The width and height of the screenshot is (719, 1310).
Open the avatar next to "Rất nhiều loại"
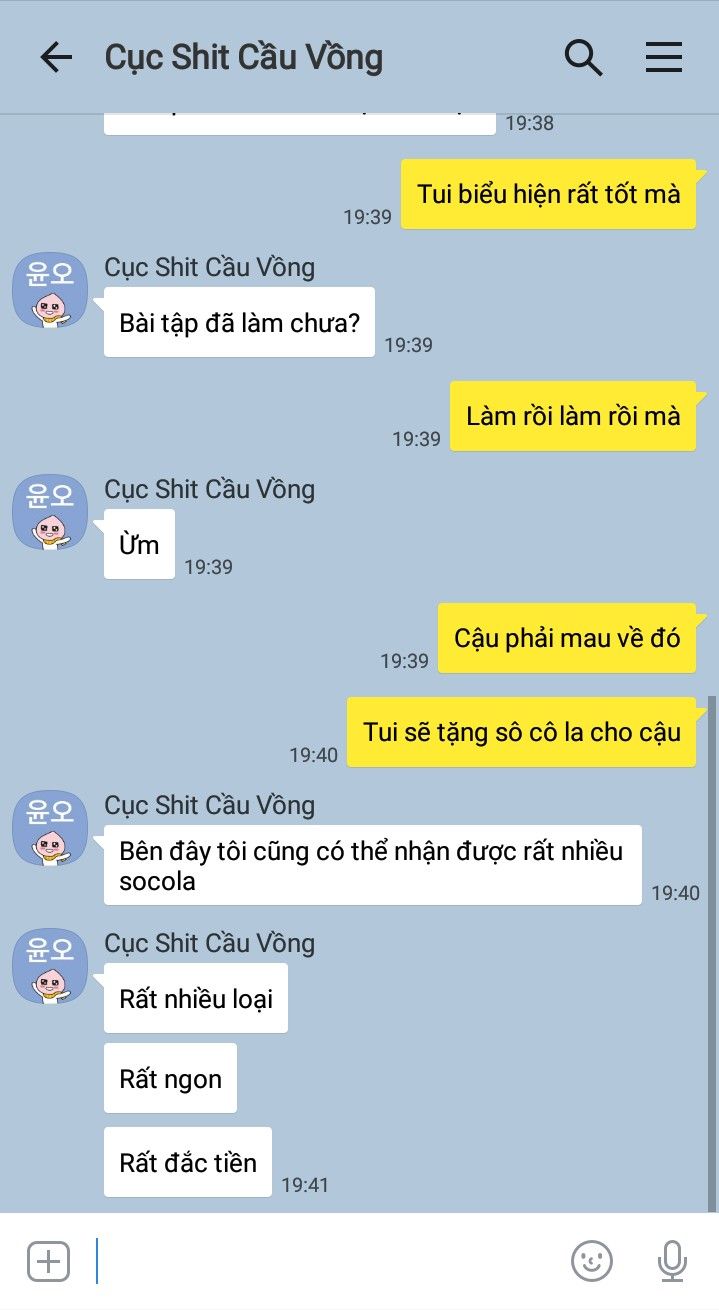pyautogui.click(x=50, y=966)
